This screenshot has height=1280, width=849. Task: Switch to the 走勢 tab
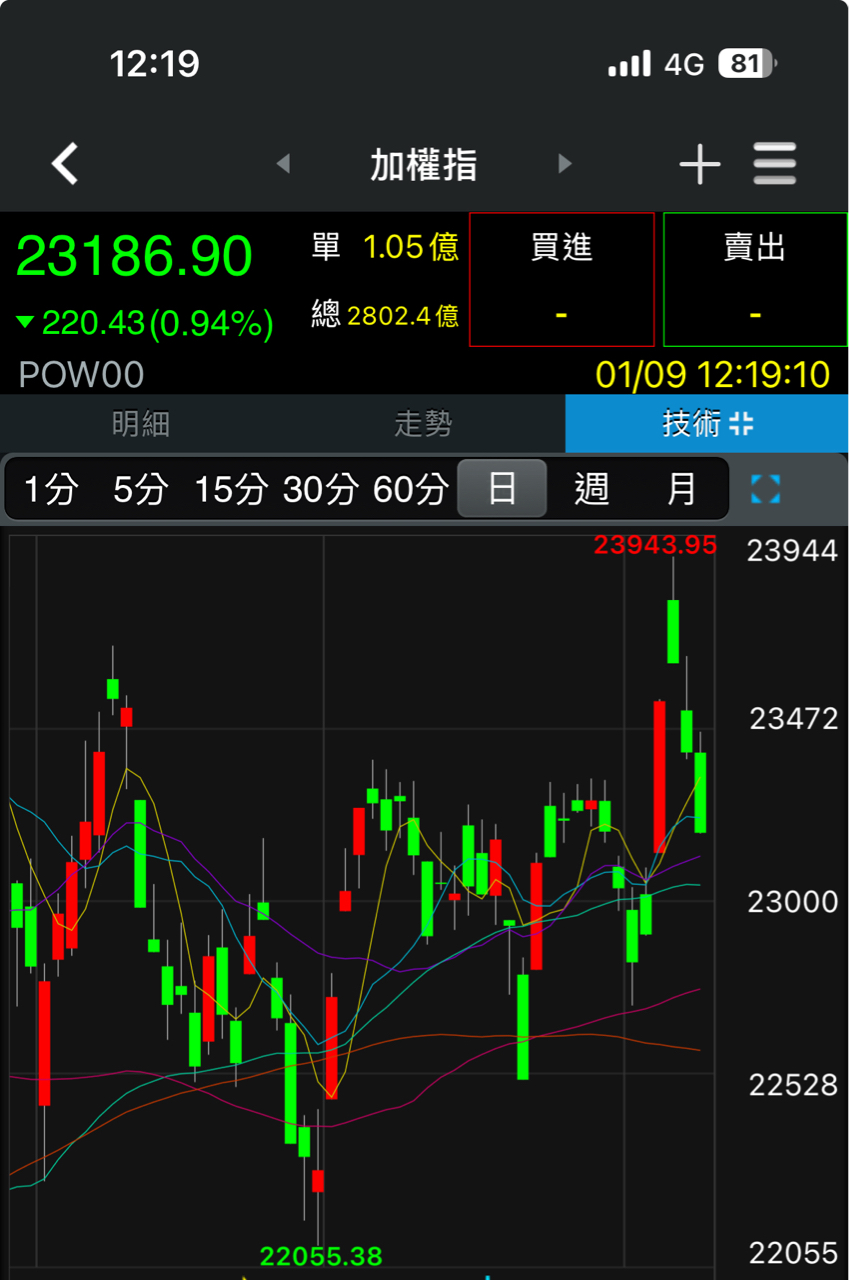click(424, 424)
